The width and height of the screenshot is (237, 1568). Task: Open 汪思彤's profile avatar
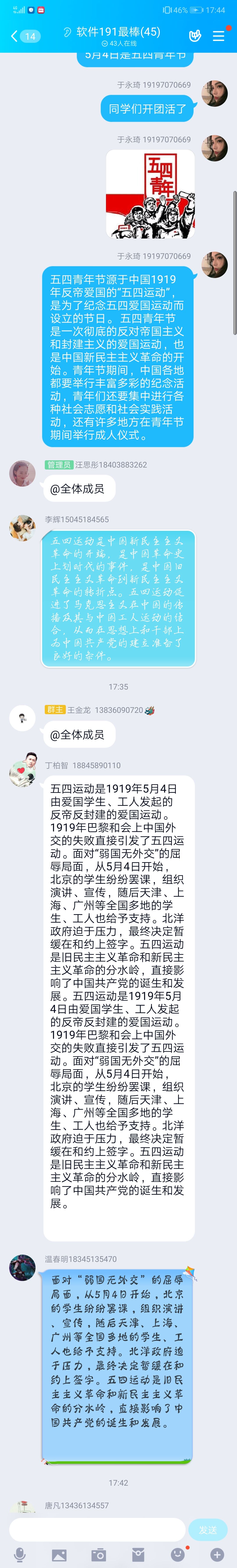pyautogui.click(x=22, y=473)
